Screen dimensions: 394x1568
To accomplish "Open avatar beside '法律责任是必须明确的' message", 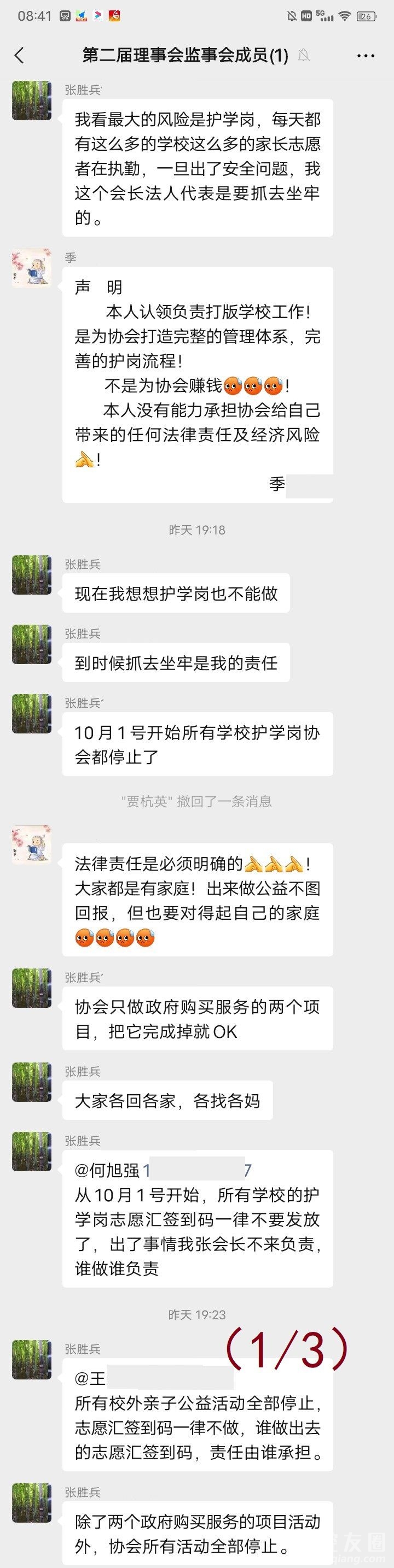I will [x=32, y=844].
